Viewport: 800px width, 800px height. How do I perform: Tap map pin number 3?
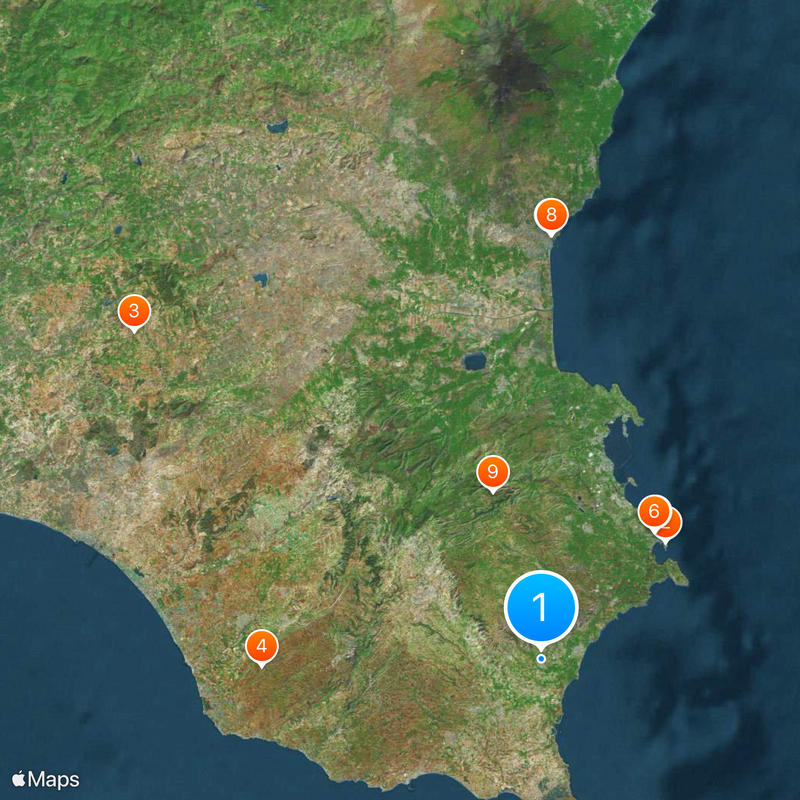(134, 311)
